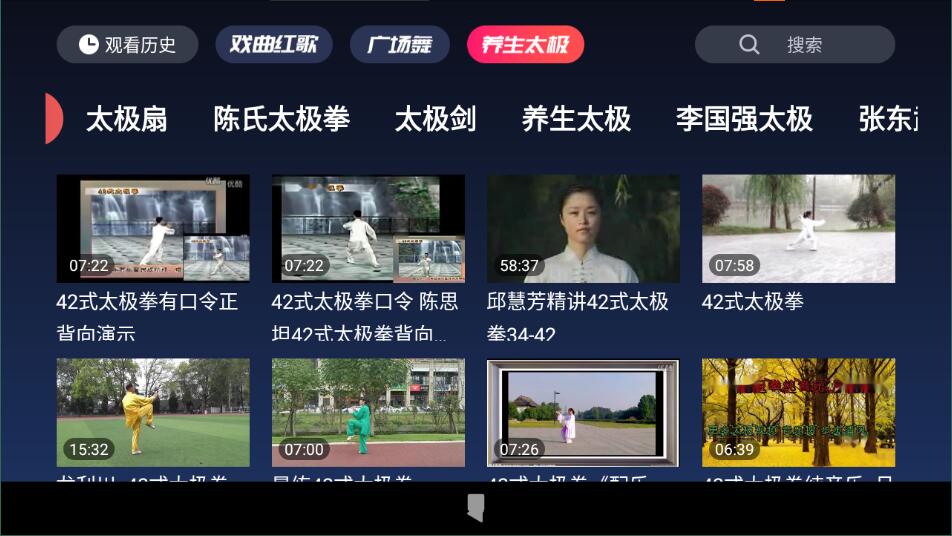Play the 07:58 42式太极拳 video
The image size is (952, 536).
798,229
